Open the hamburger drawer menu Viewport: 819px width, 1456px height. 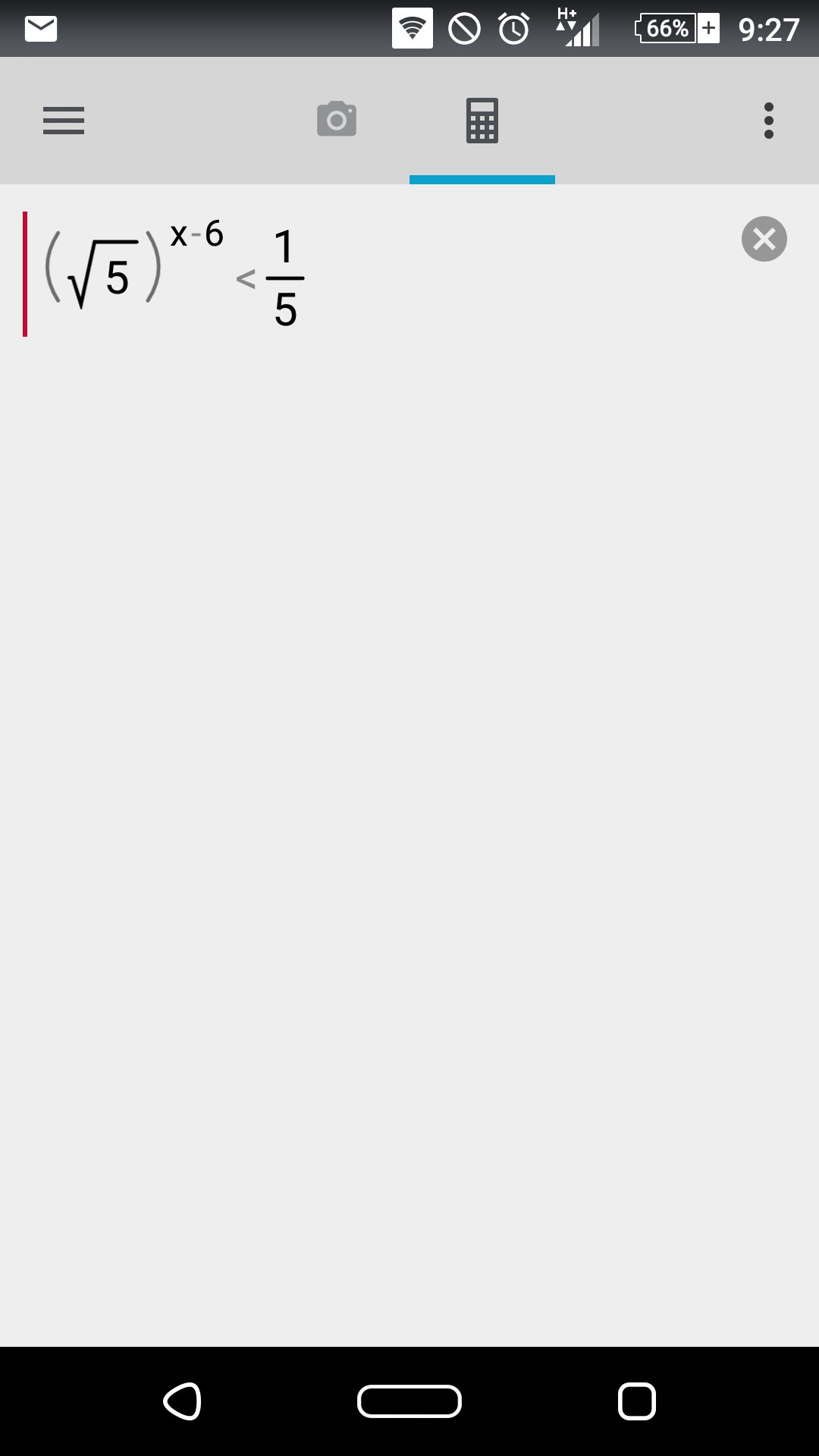pos(64,121)
